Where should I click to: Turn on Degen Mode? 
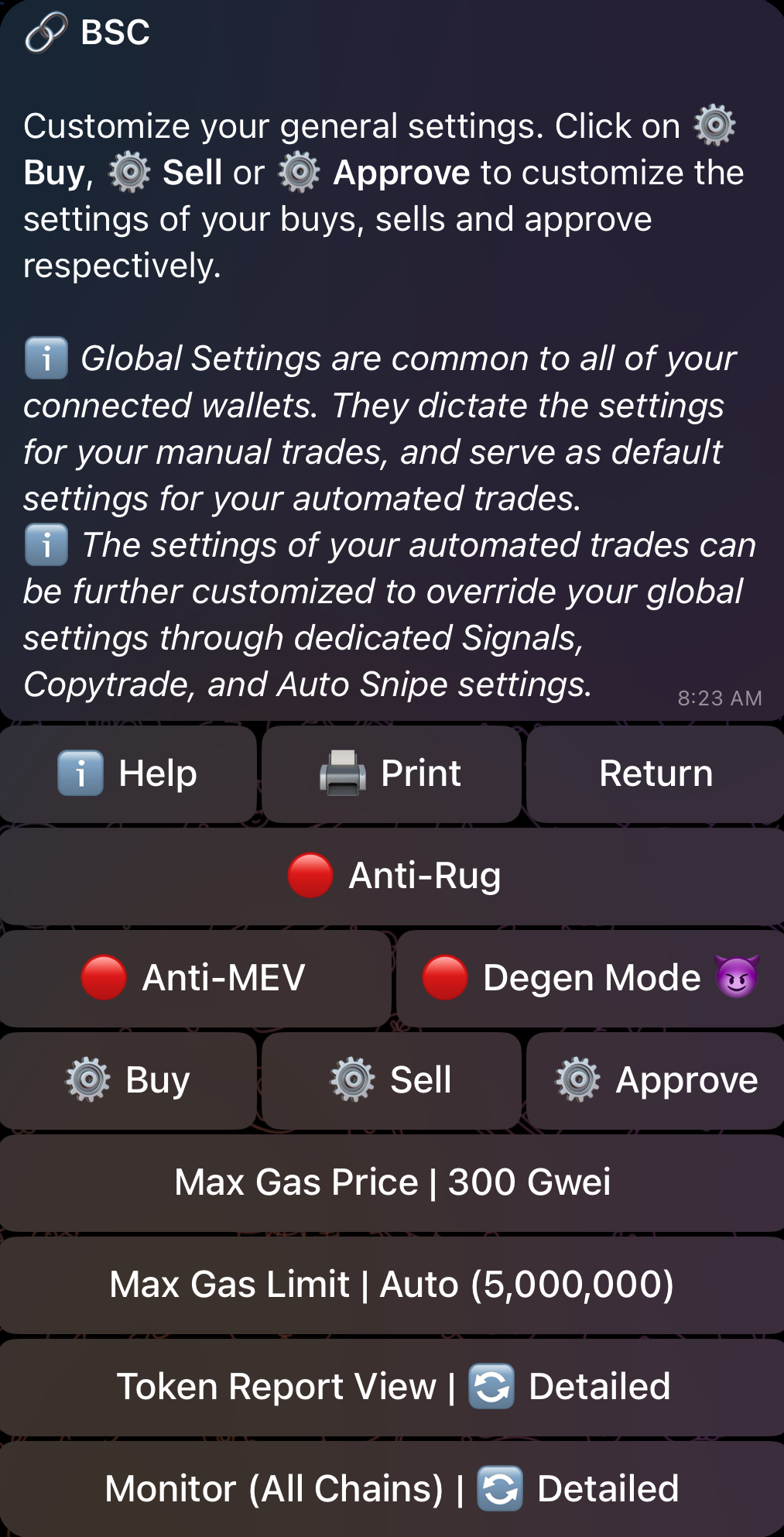[x=590, y=978]
